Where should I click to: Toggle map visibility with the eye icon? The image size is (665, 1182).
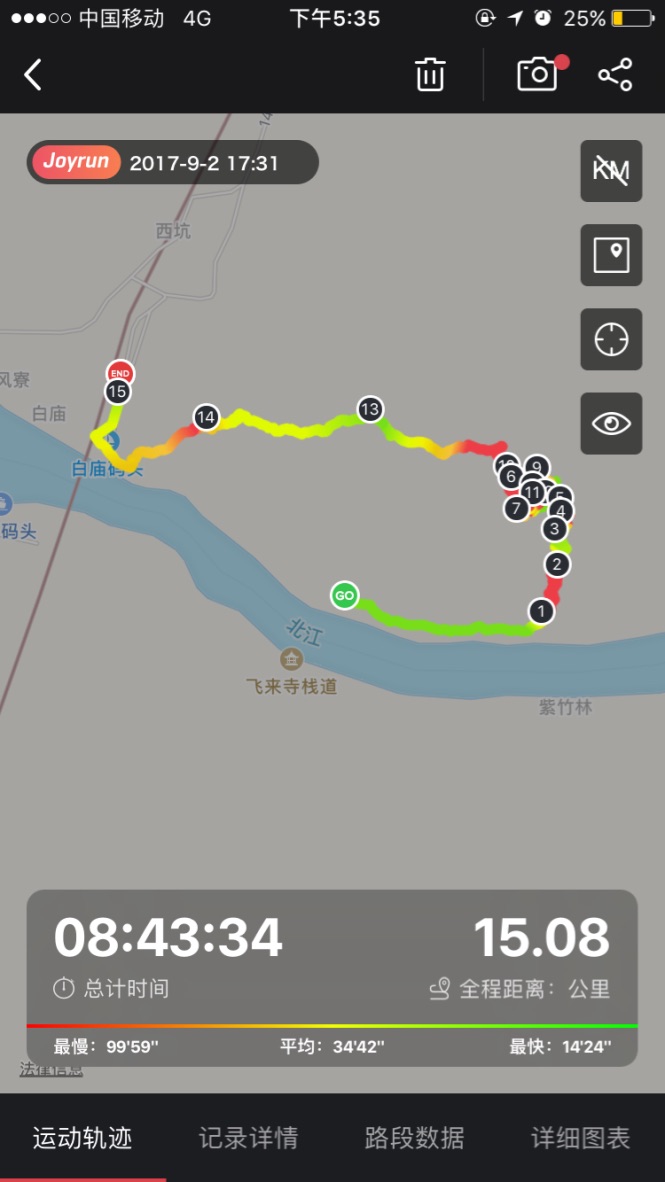click(611, 423)
